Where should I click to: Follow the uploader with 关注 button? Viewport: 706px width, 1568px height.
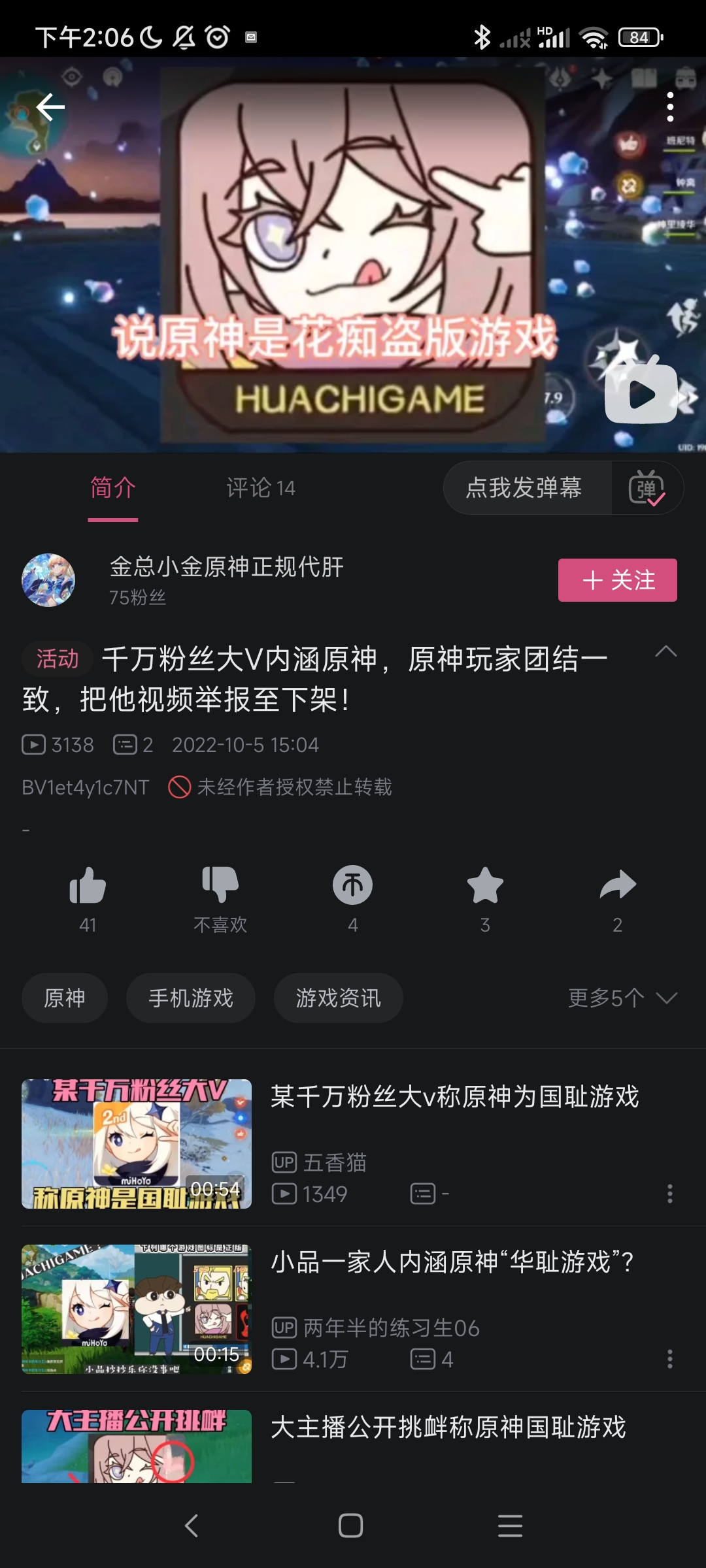(x=617, y=580)
